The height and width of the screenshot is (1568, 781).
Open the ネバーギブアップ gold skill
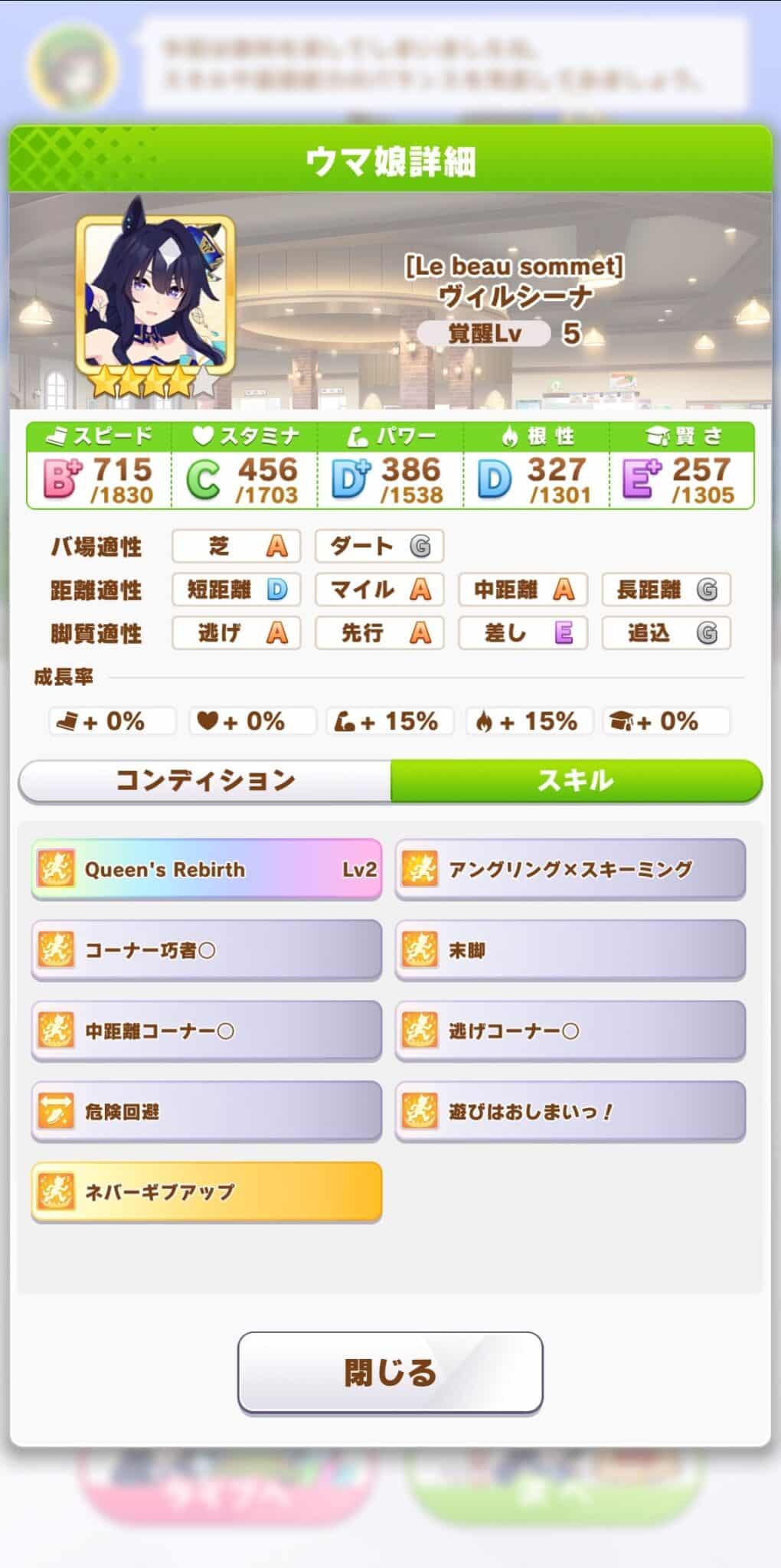(x=206, y=1191)
